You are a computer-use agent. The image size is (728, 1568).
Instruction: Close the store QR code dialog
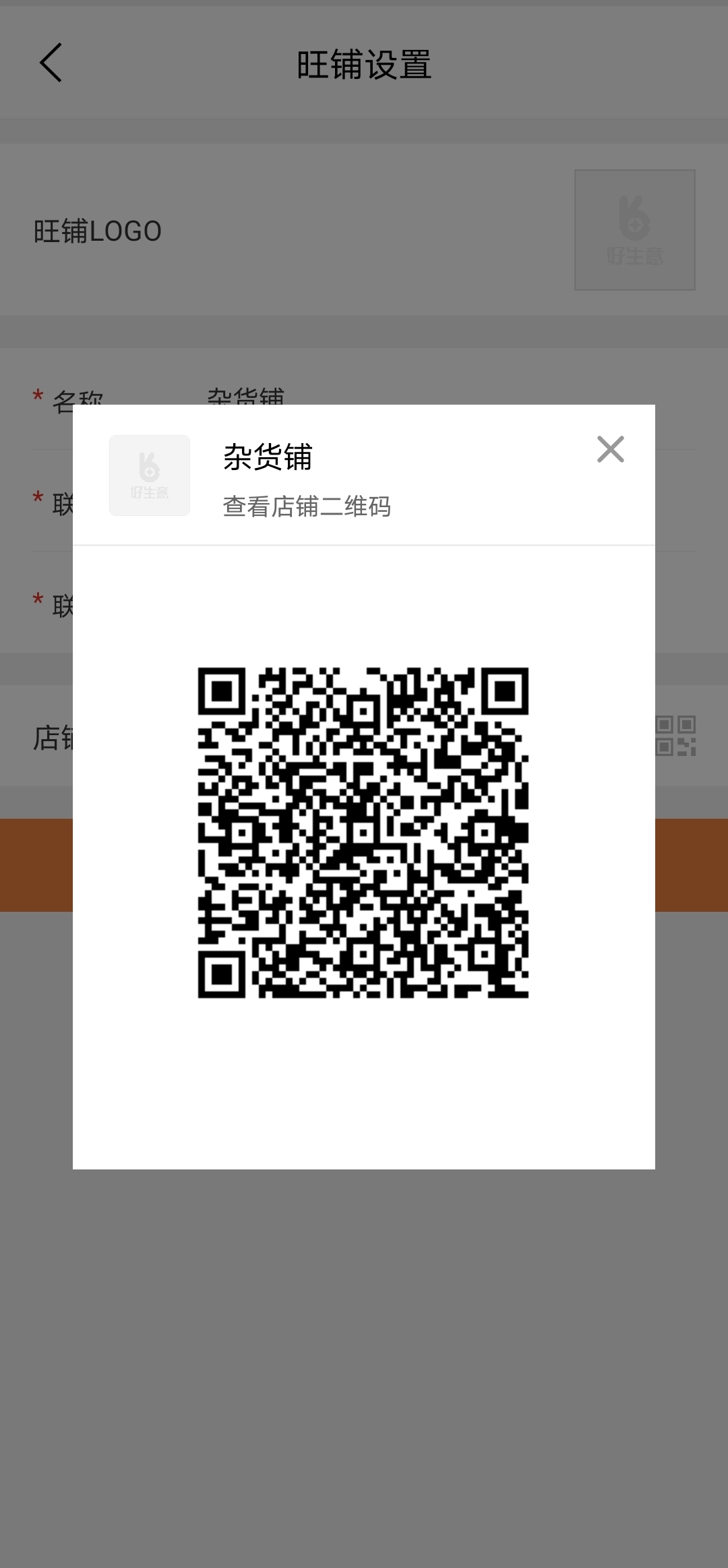[610, 449]
